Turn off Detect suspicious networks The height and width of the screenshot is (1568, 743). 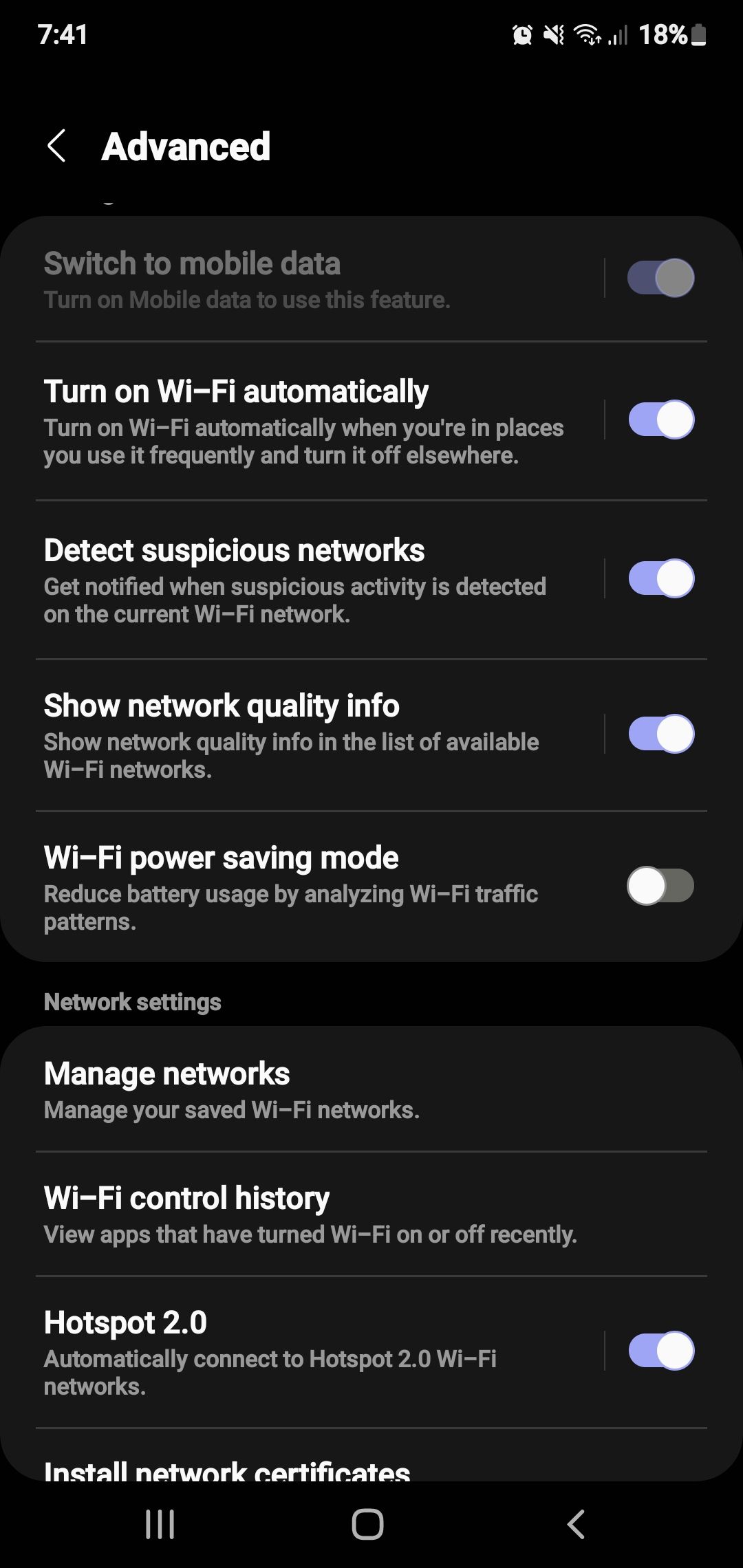(x=660, y=578)
